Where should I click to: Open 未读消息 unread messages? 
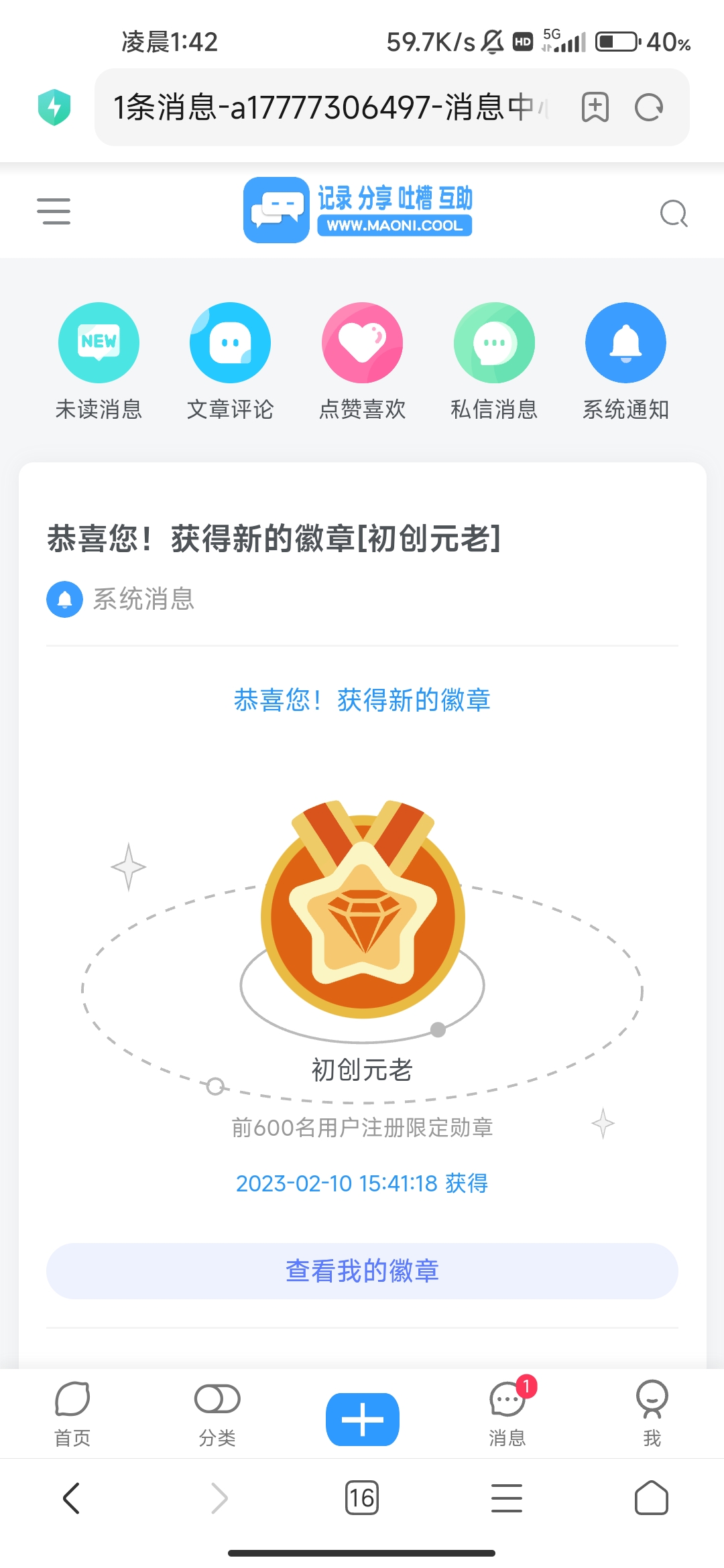pyautogui.click(x=99, y=343)
